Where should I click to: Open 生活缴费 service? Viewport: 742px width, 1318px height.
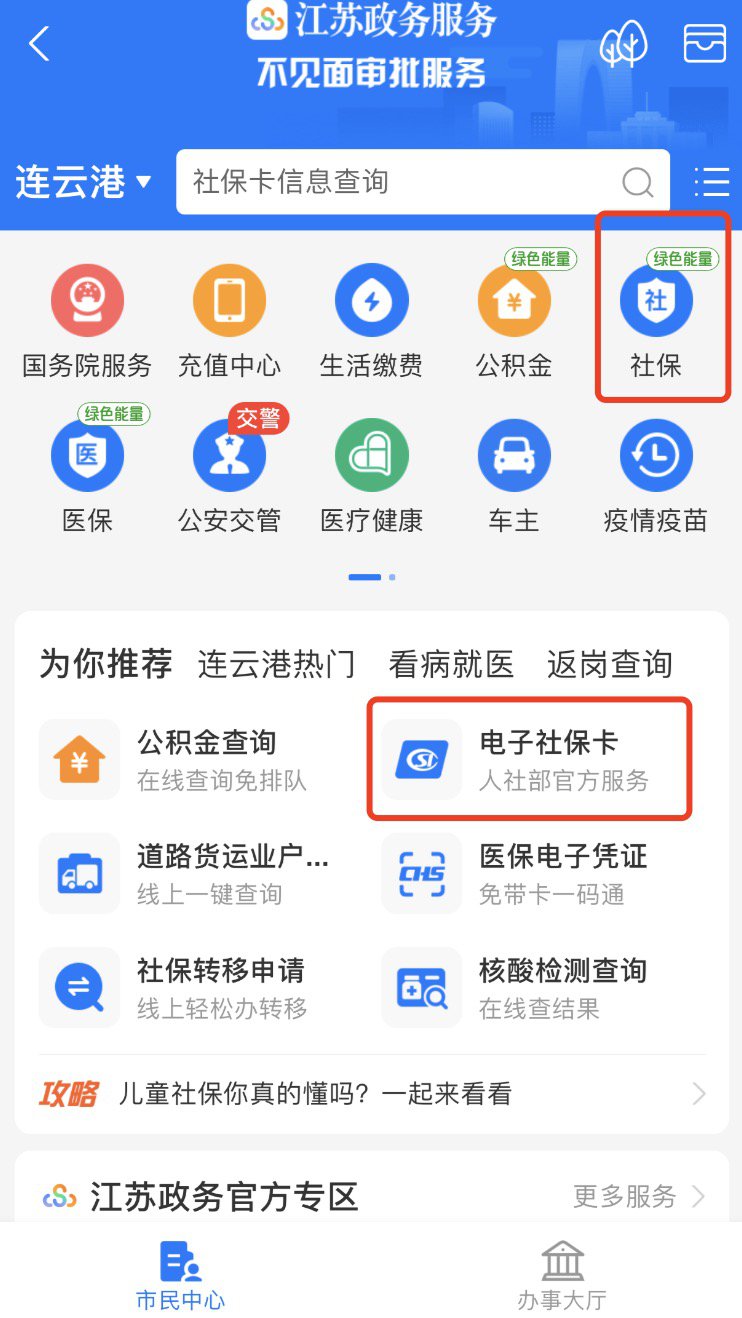(x=371, y=322)
